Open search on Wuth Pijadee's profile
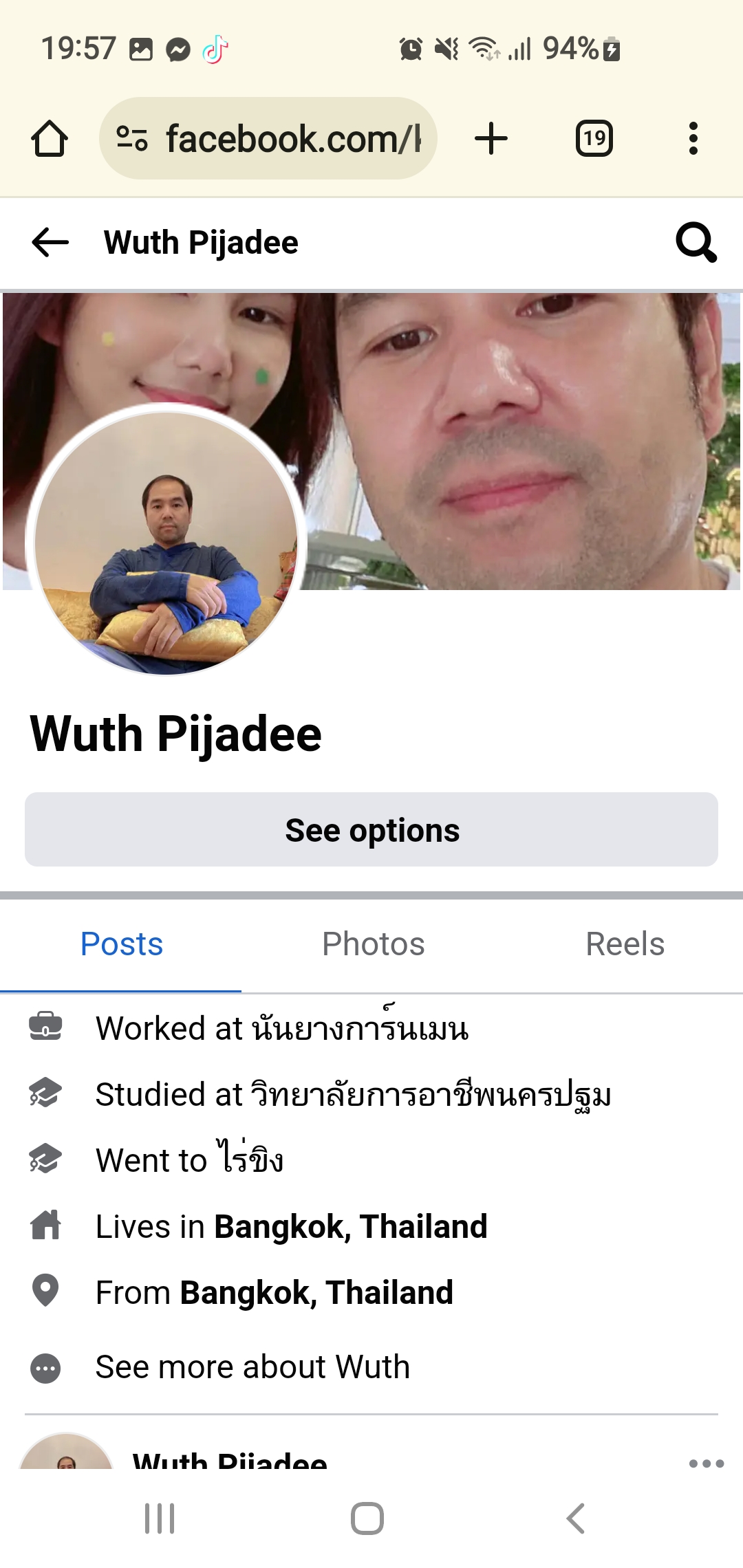The image size is (743, 1568). [x=696, y=243]
